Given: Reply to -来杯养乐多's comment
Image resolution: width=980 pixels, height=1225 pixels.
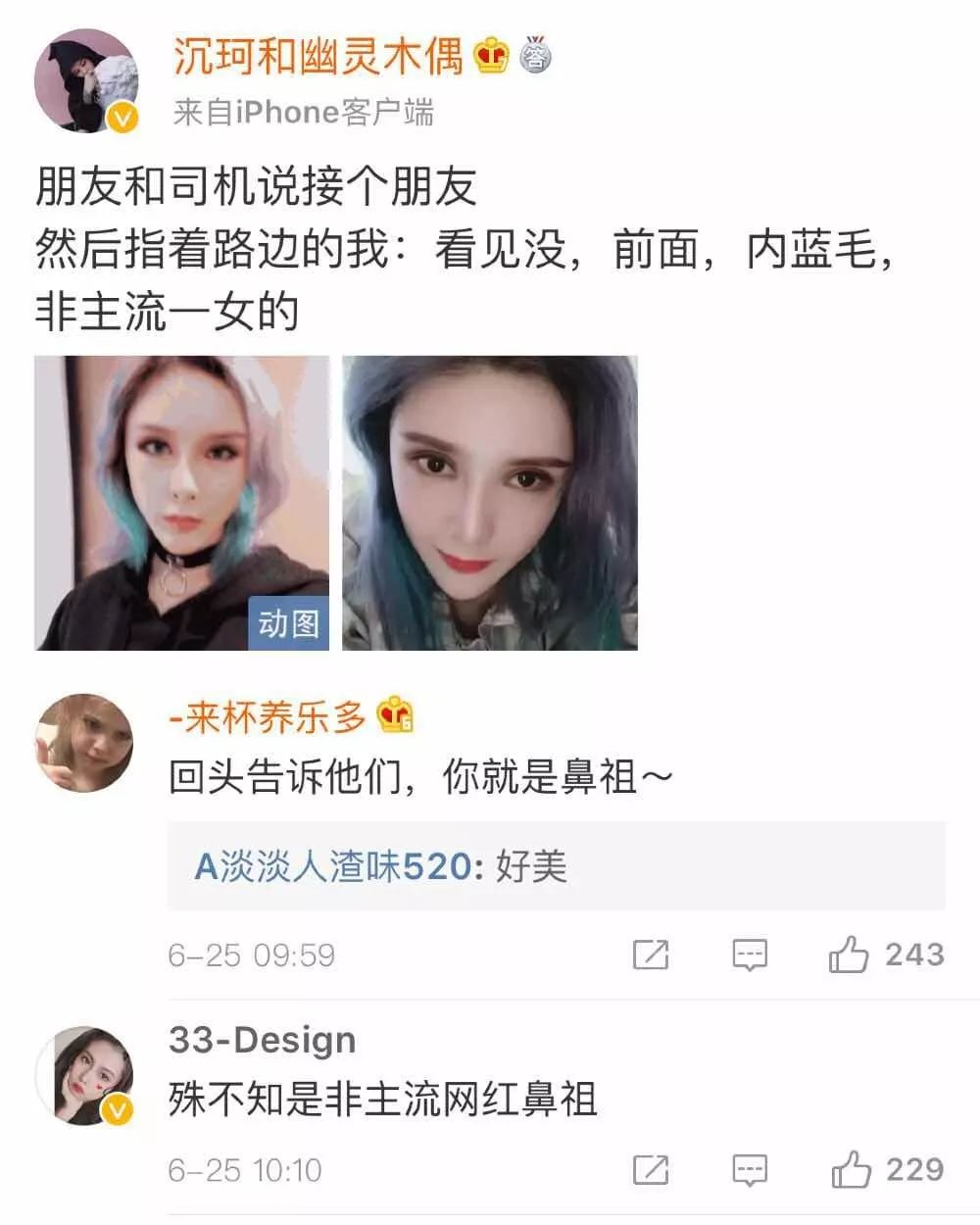Looking at the screenshot, I should tap(750, 955).
